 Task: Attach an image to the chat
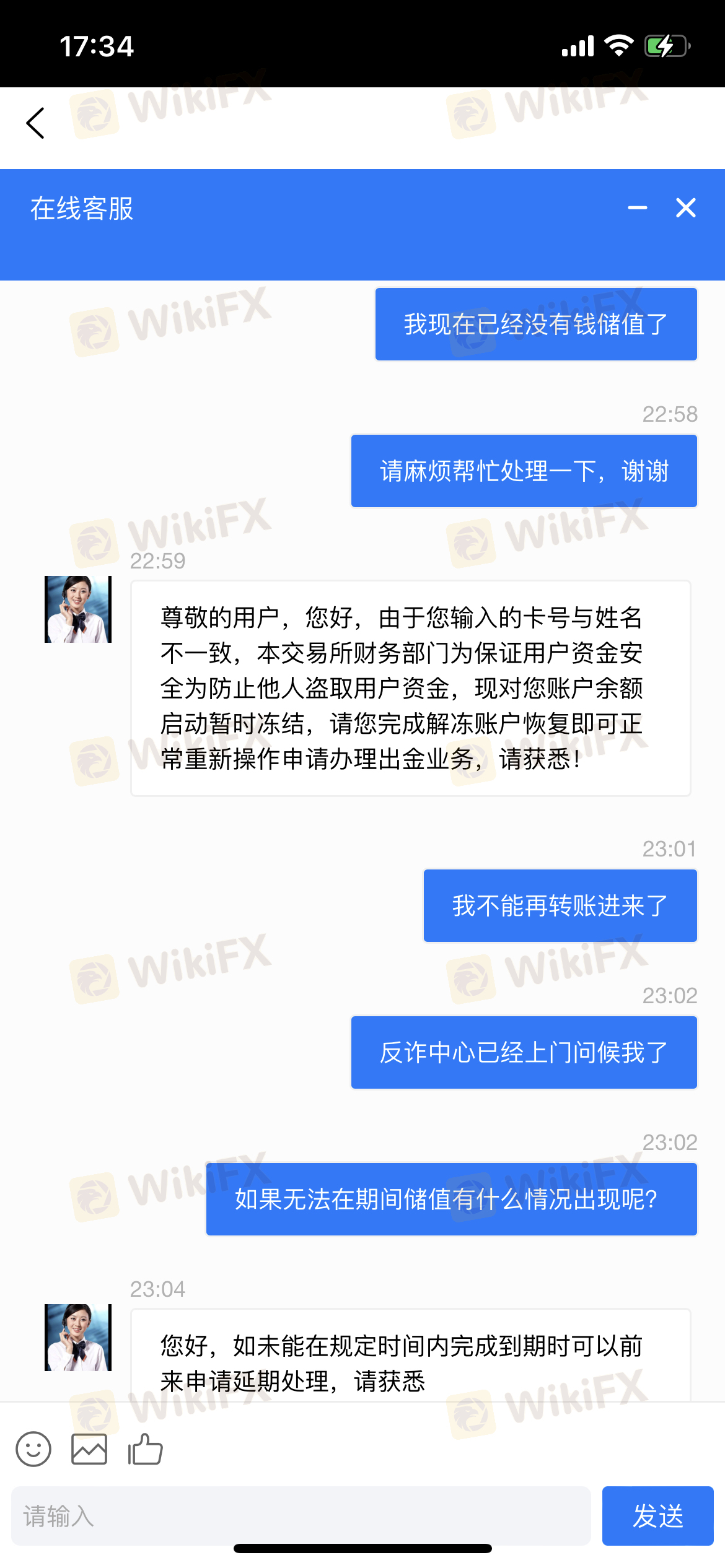[x=89, y=1449]
